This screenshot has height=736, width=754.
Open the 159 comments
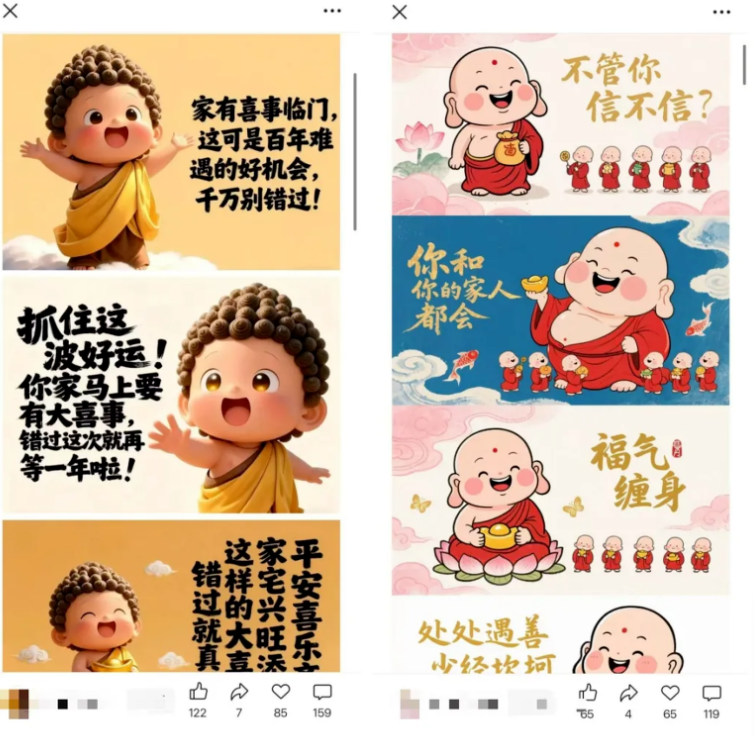[x=322, y=692]
